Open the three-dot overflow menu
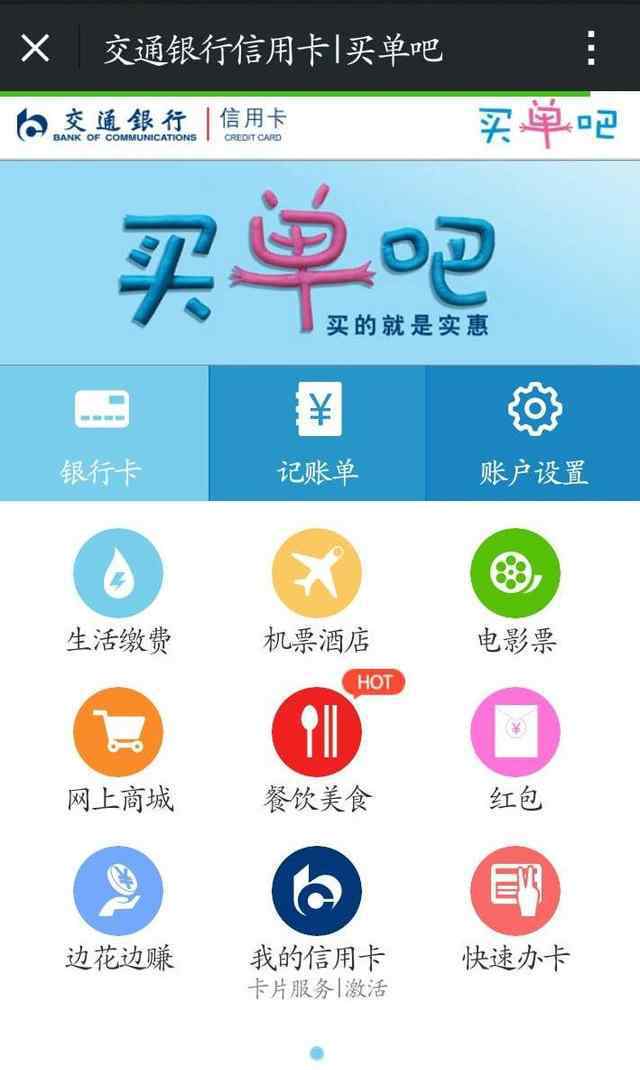Screen dimensions: 640x1070 click(591, 48)
